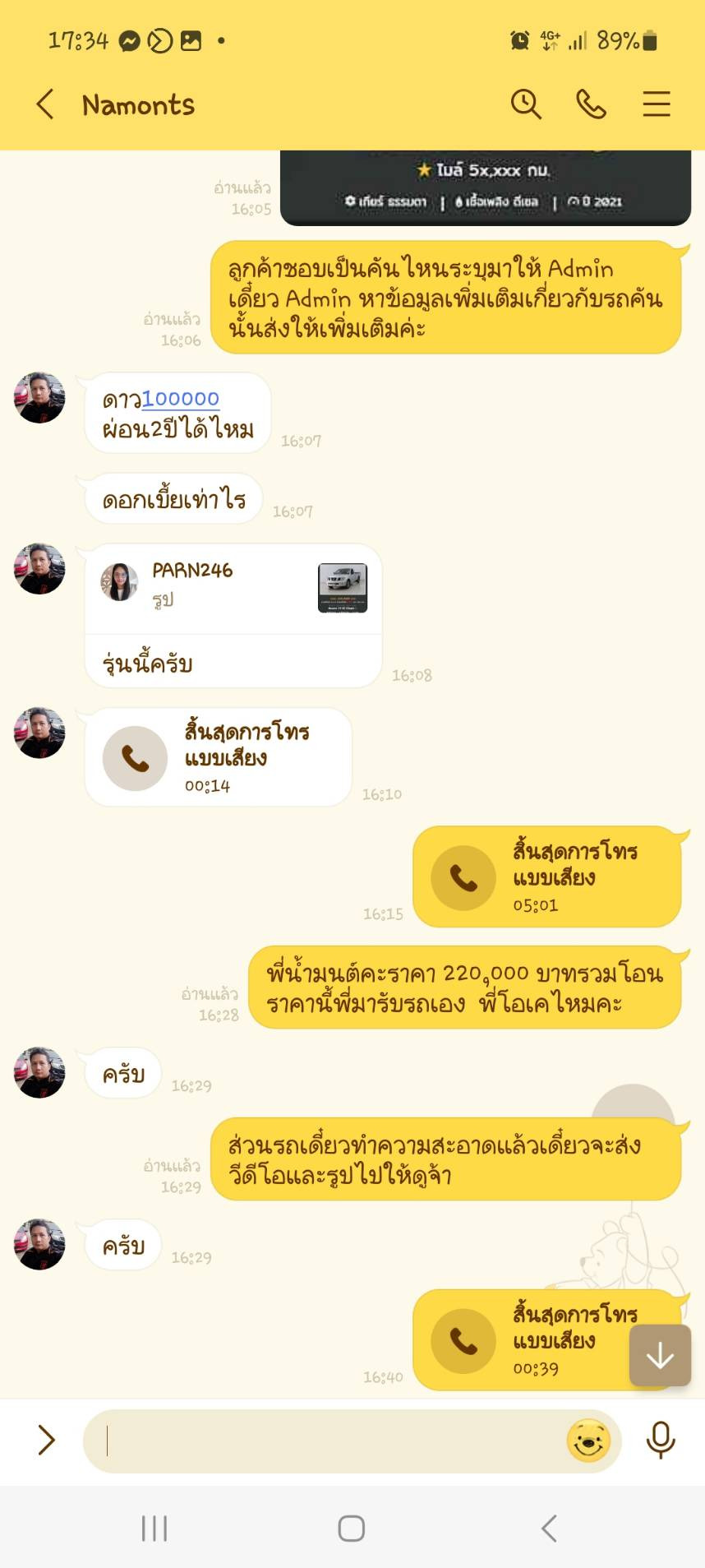This screenshot has width=705, height=1568.
Task: Open the chat menu
Action: click(x=656, y=104)
